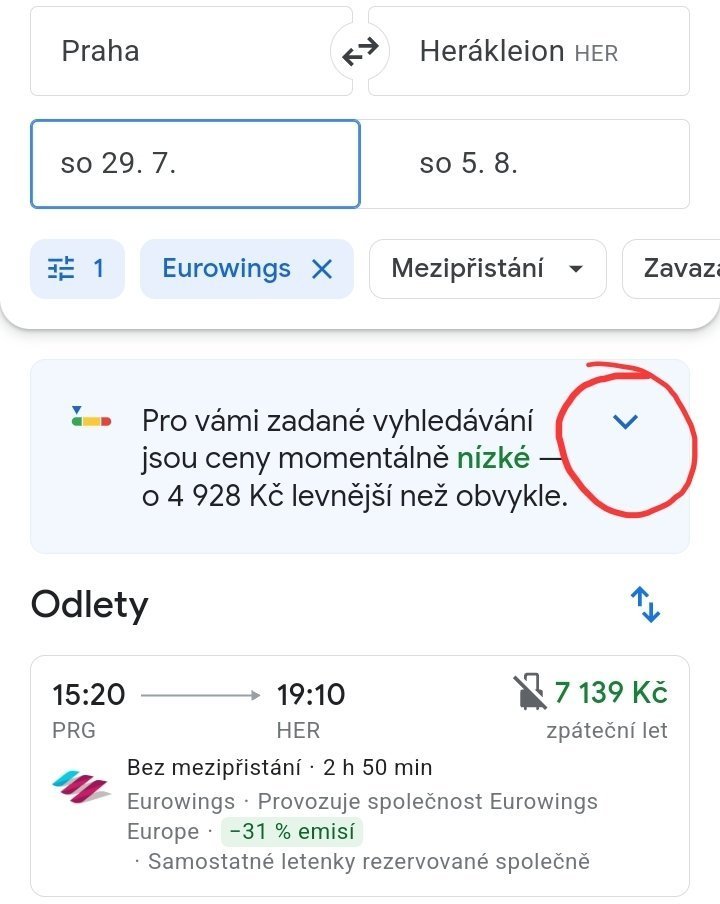Pick a new departure date so 29. 7.
The height and width of the screenshot is (904, 720).
[x=195, y=164]
